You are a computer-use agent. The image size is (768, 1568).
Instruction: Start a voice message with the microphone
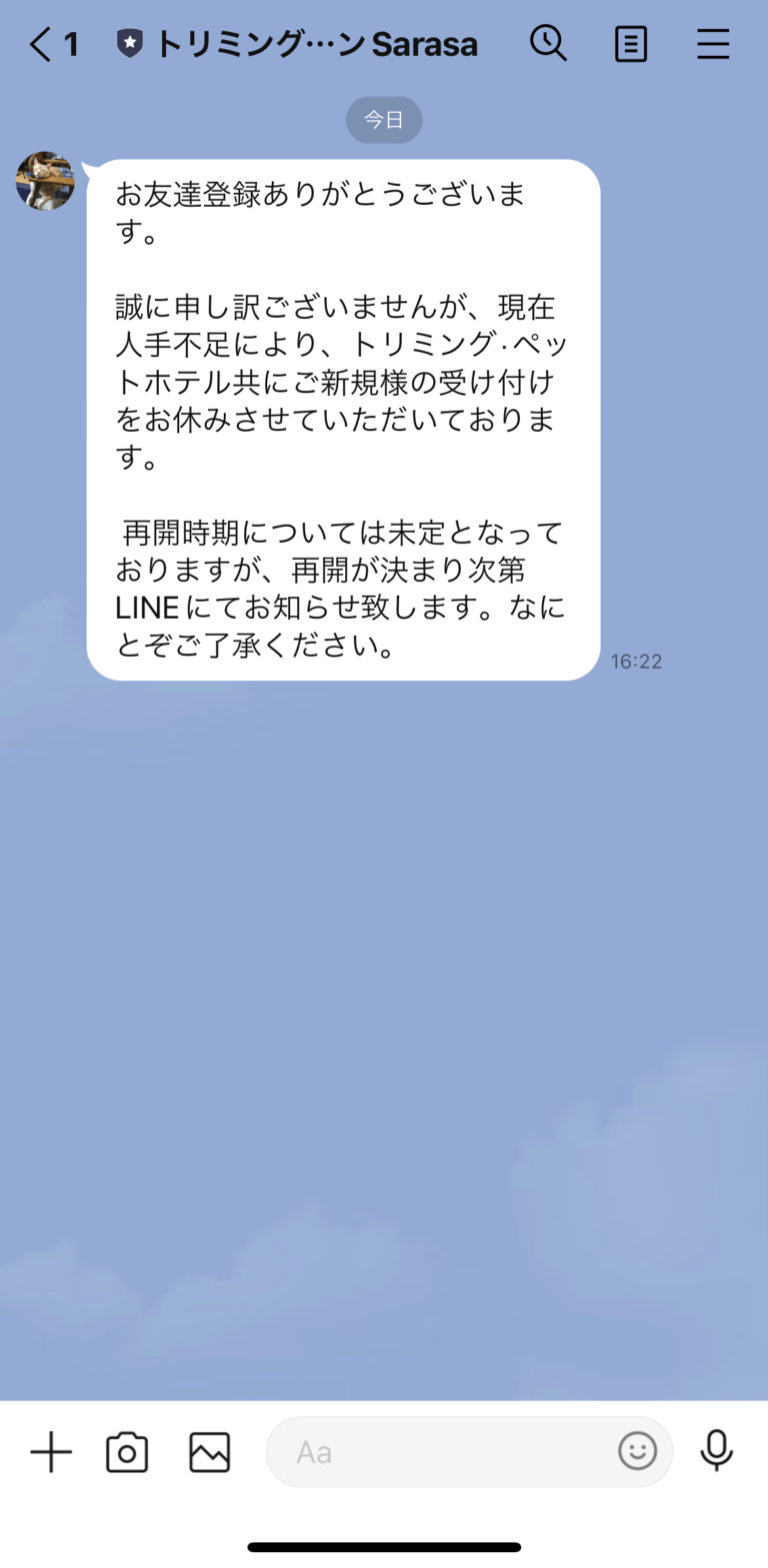click(x=717, y=1452)
